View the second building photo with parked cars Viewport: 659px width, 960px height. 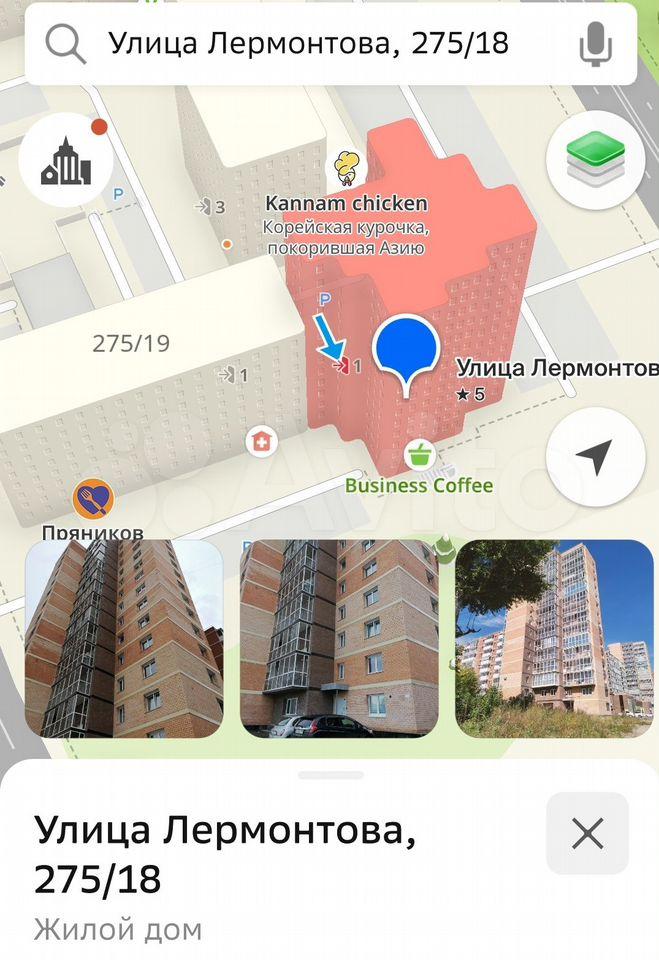(x=340, y=639)
